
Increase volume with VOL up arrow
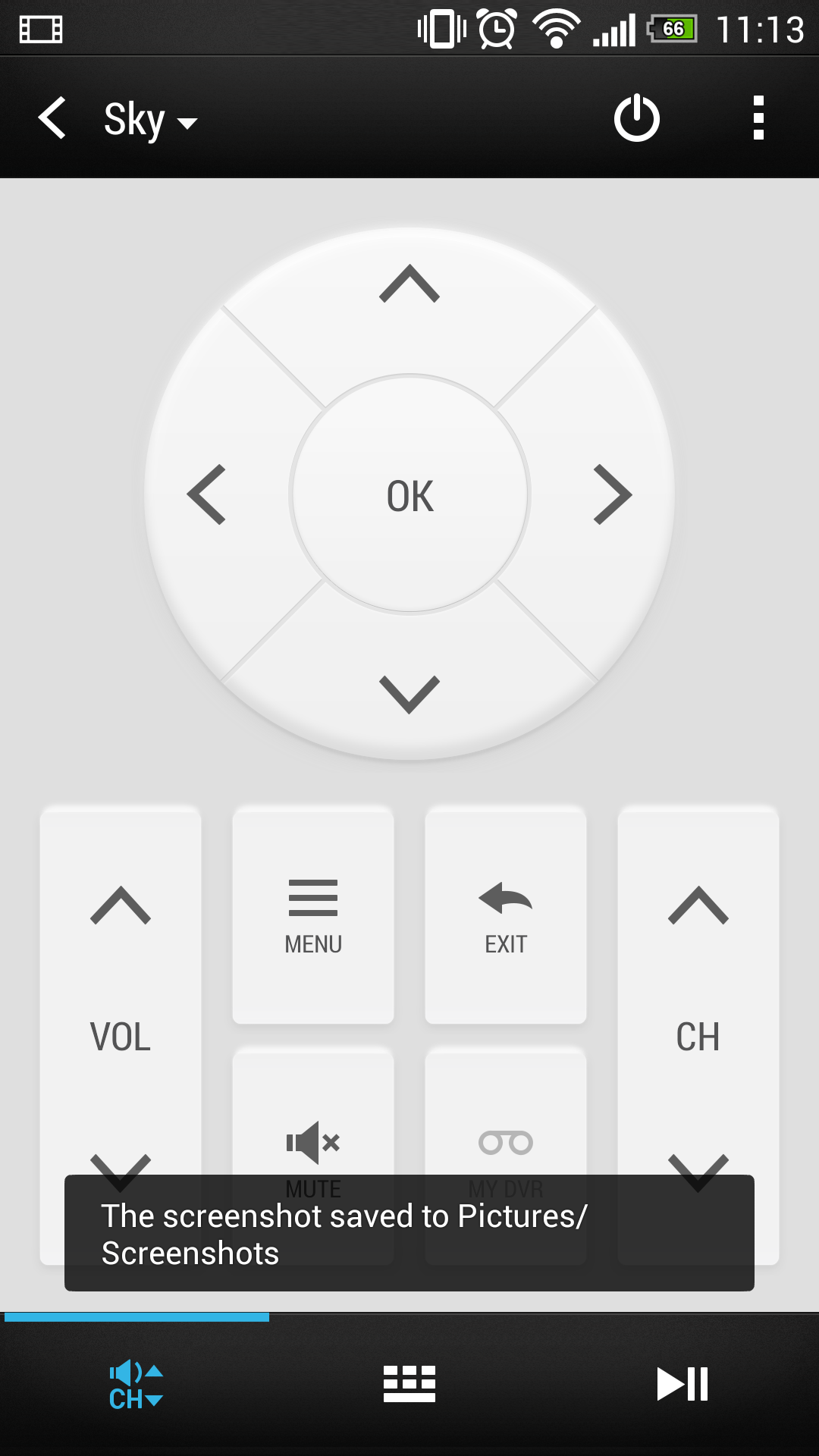click(x=121, y=905)
